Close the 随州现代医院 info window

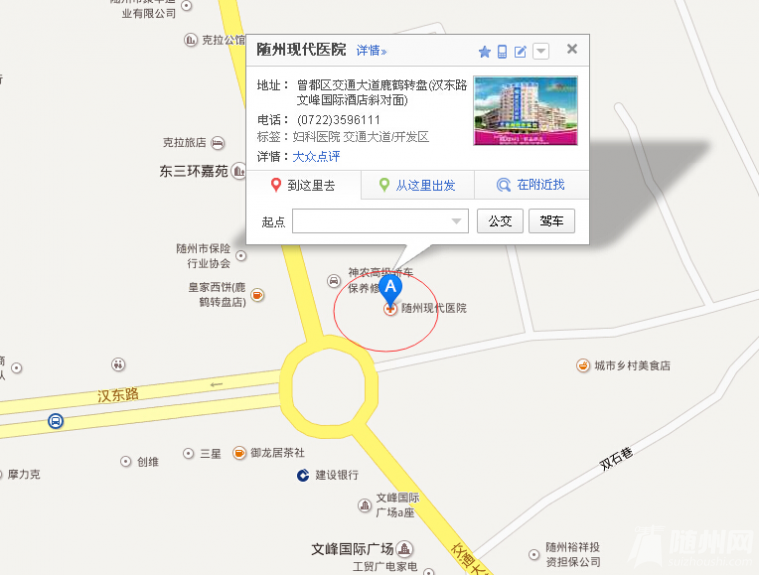[x=572, y=49]
